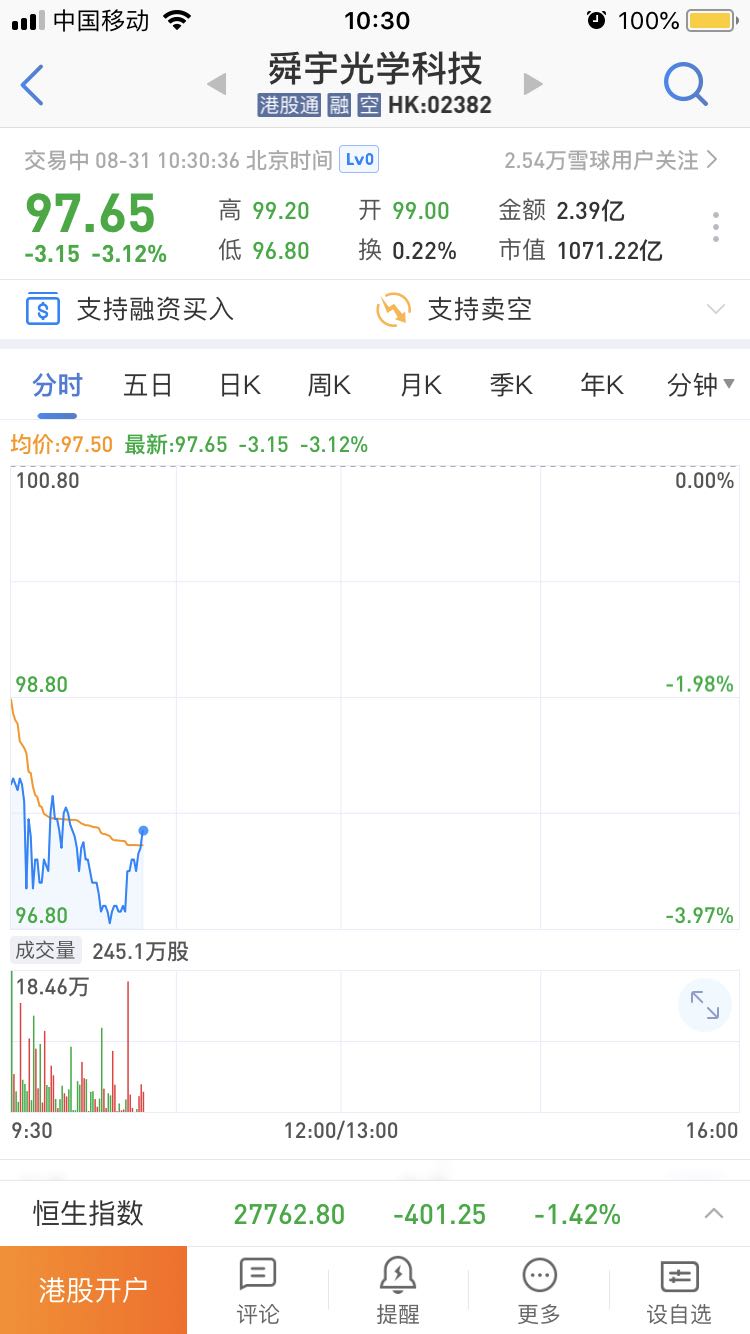This screenshot has height=1334, width=750.
Task: Go back using the top-left arrow
Action: 32,85
